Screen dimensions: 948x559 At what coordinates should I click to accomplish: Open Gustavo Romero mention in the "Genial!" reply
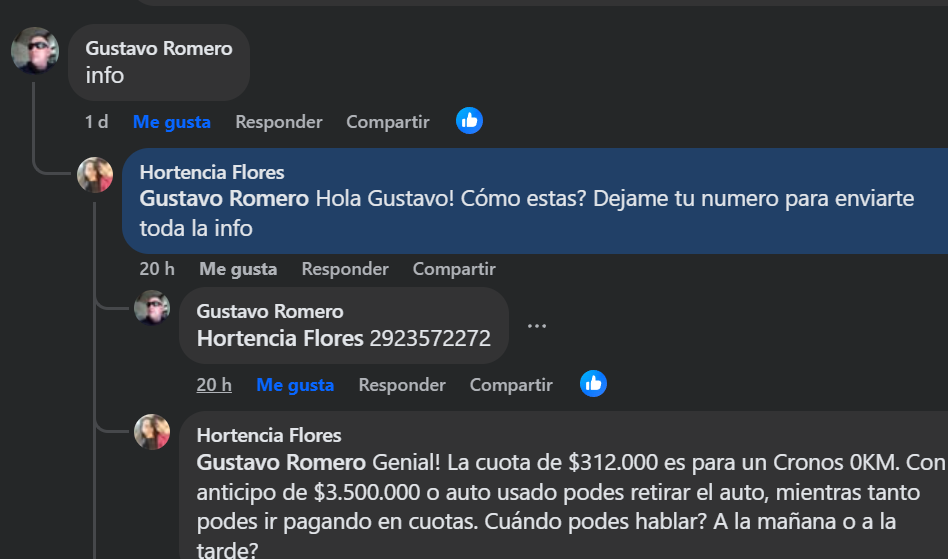coord(281,463)
